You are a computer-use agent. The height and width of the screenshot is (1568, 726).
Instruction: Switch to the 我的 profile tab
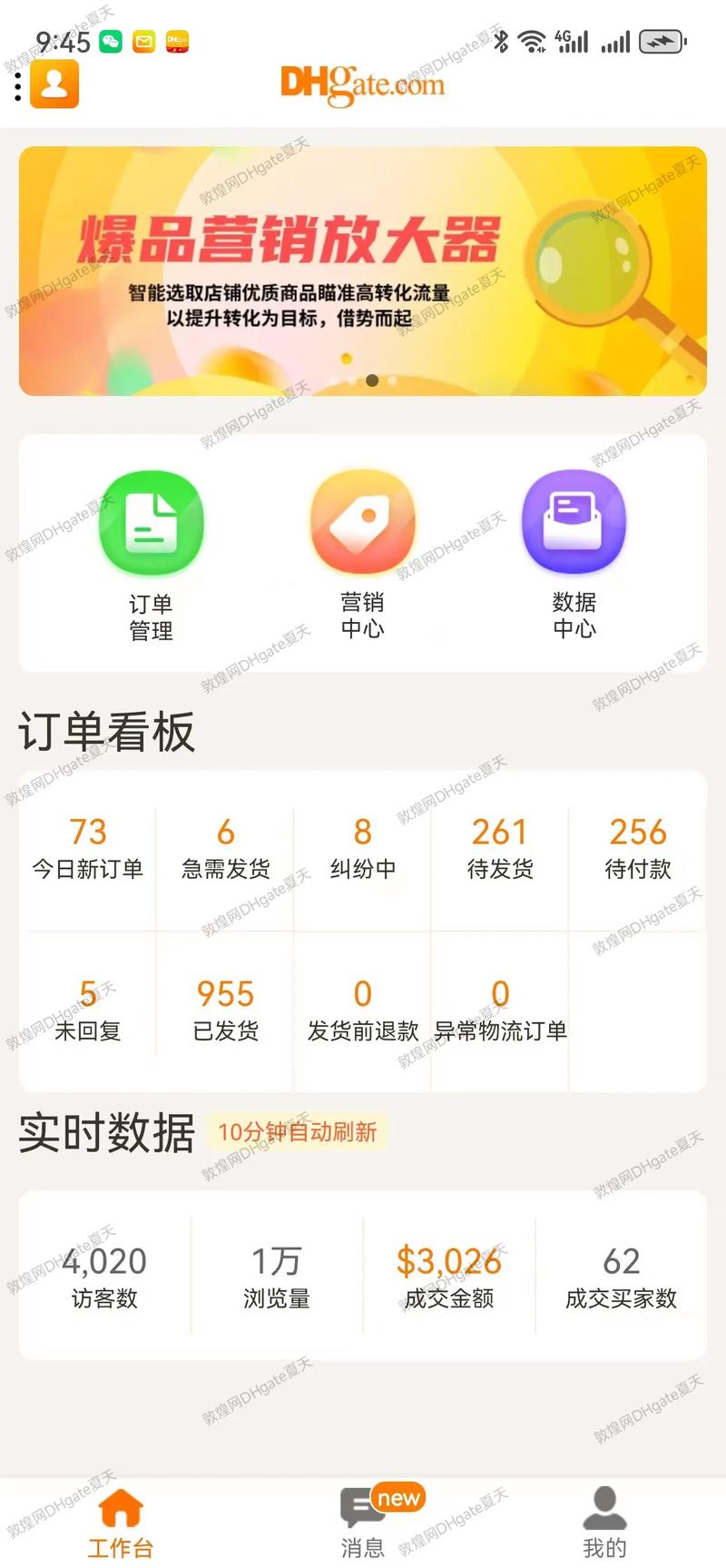pyautogui.click(x=604, y=1524)
